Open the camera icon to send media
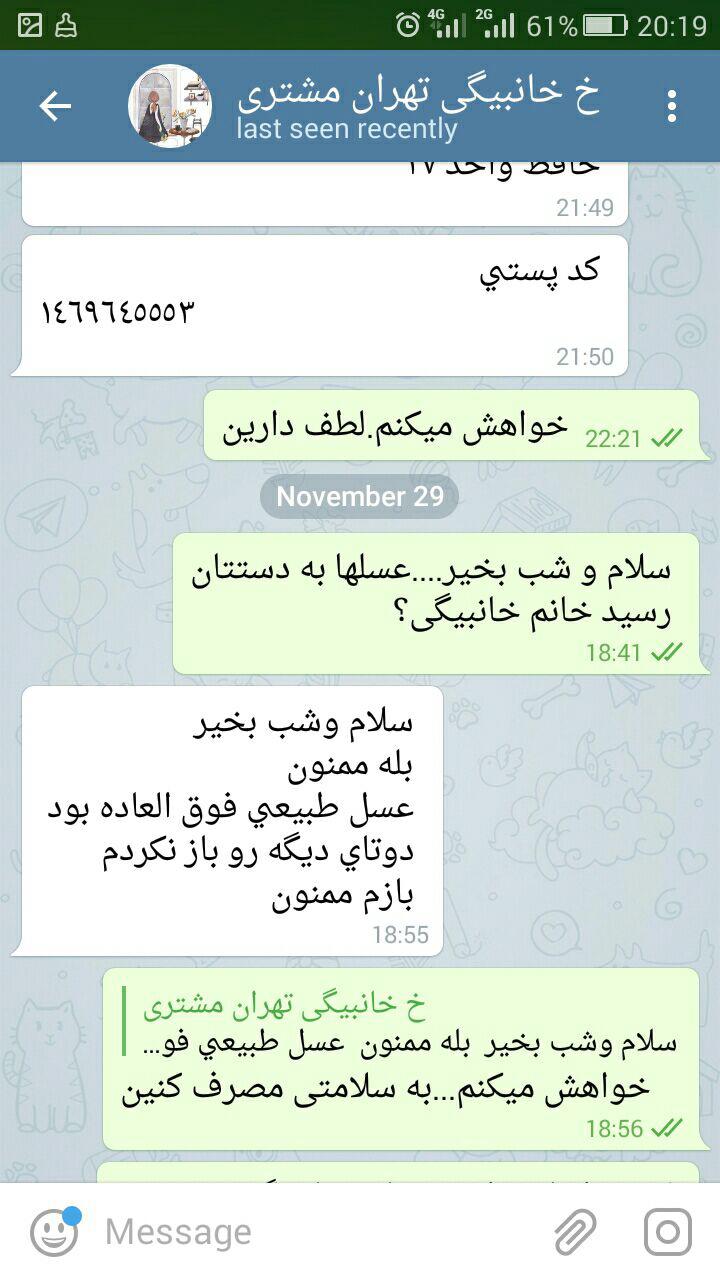 668,1232
